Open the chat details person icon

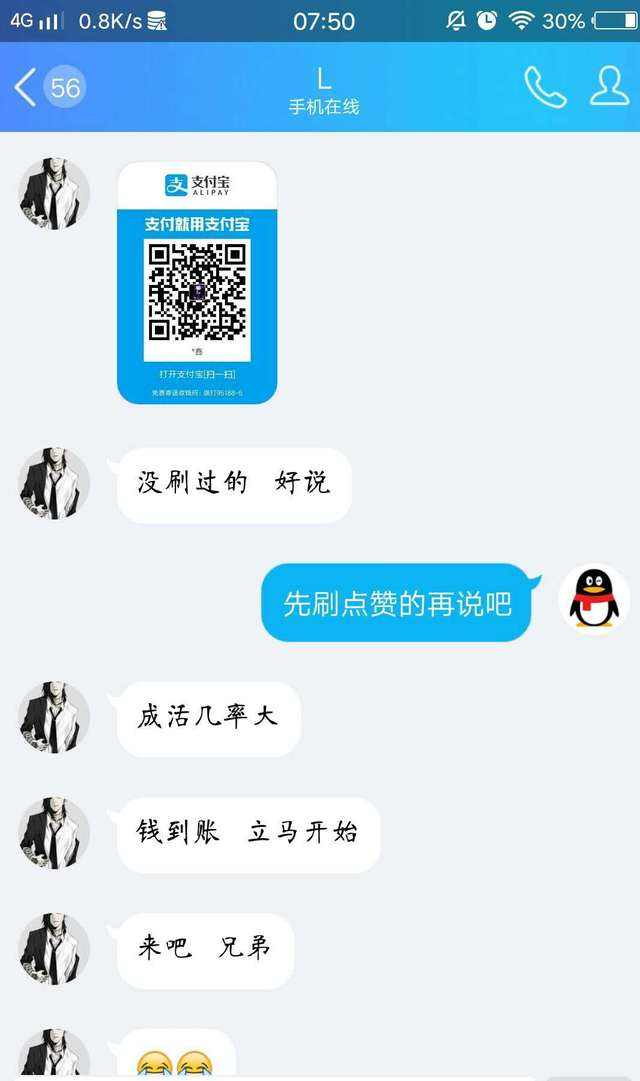click(x=609, y=88)
